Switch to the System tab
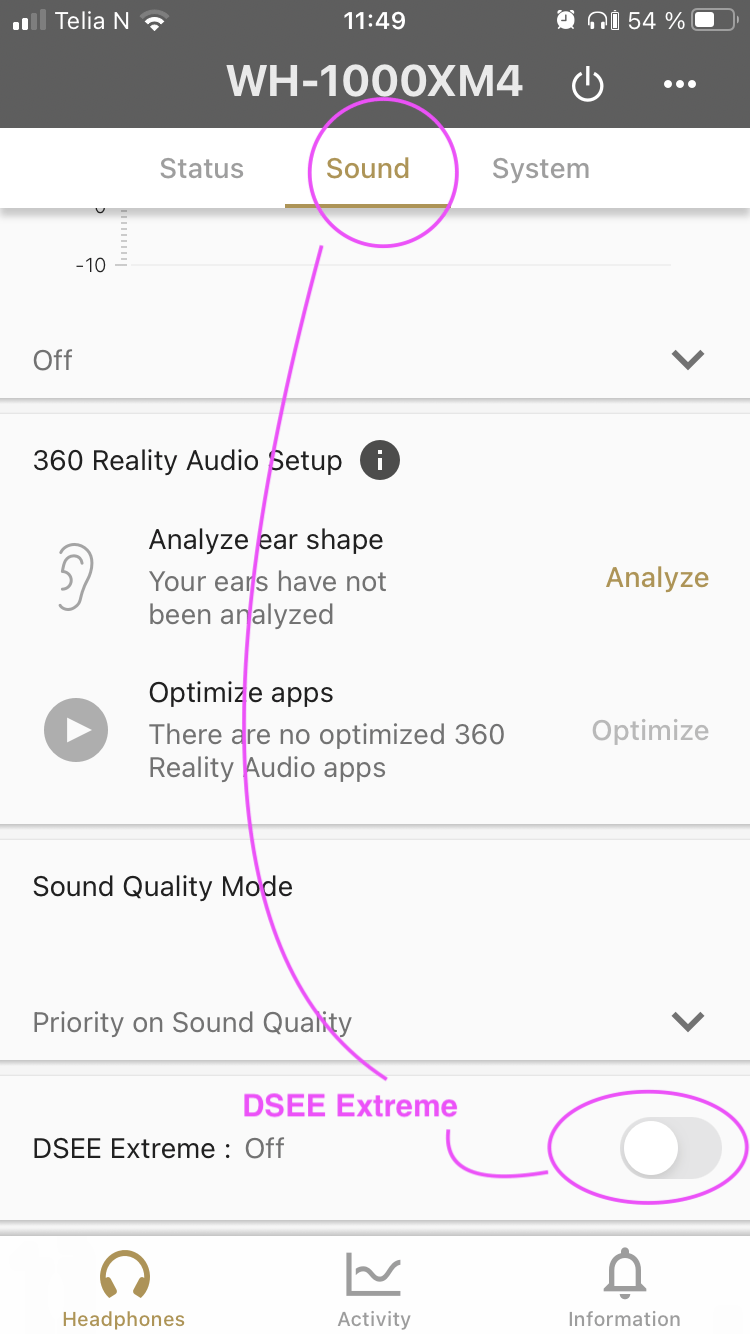This screenshot has height=1334, width=750. point(541,169)
